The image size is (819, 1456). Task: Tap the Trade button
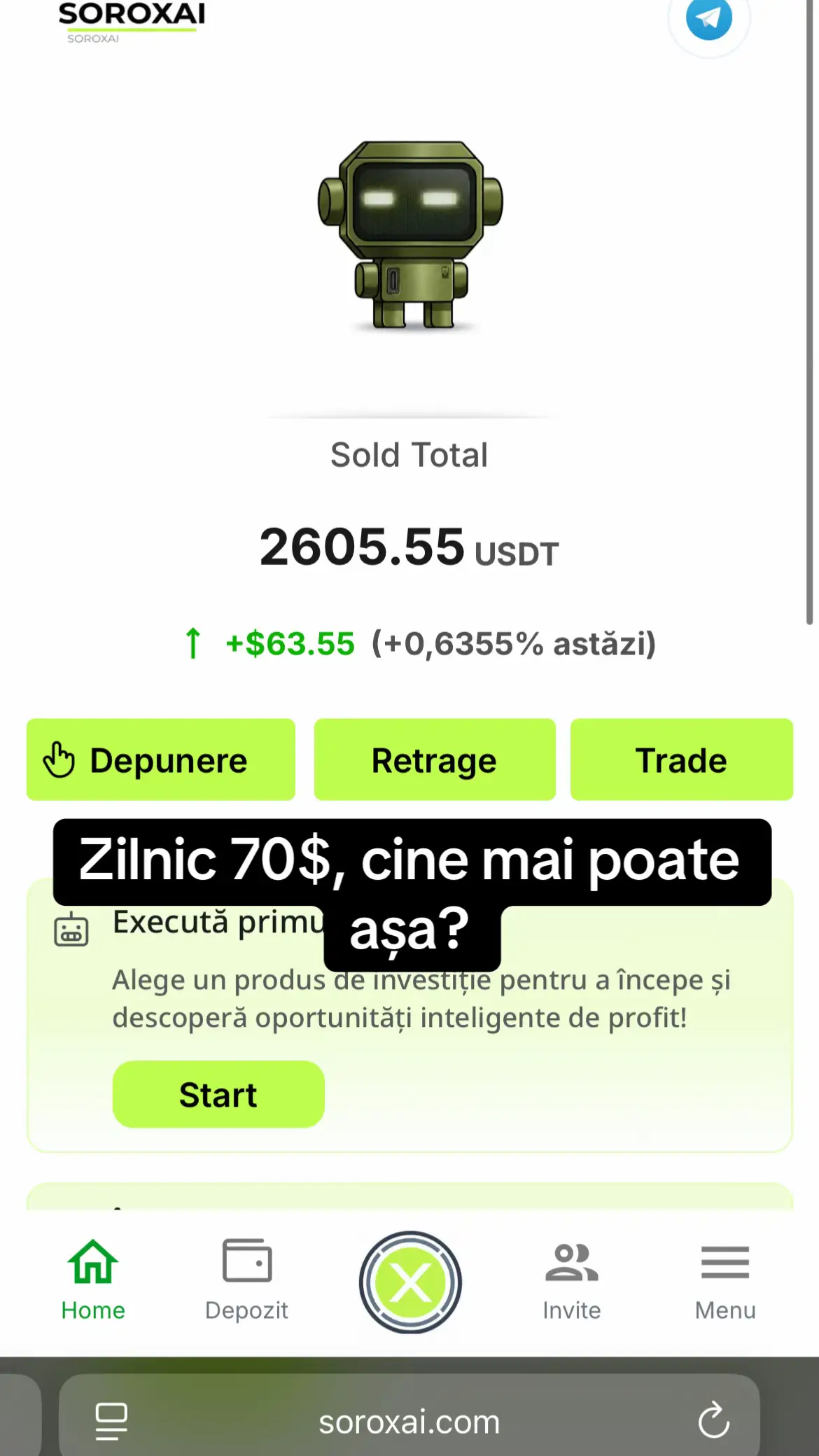[682, 759]
